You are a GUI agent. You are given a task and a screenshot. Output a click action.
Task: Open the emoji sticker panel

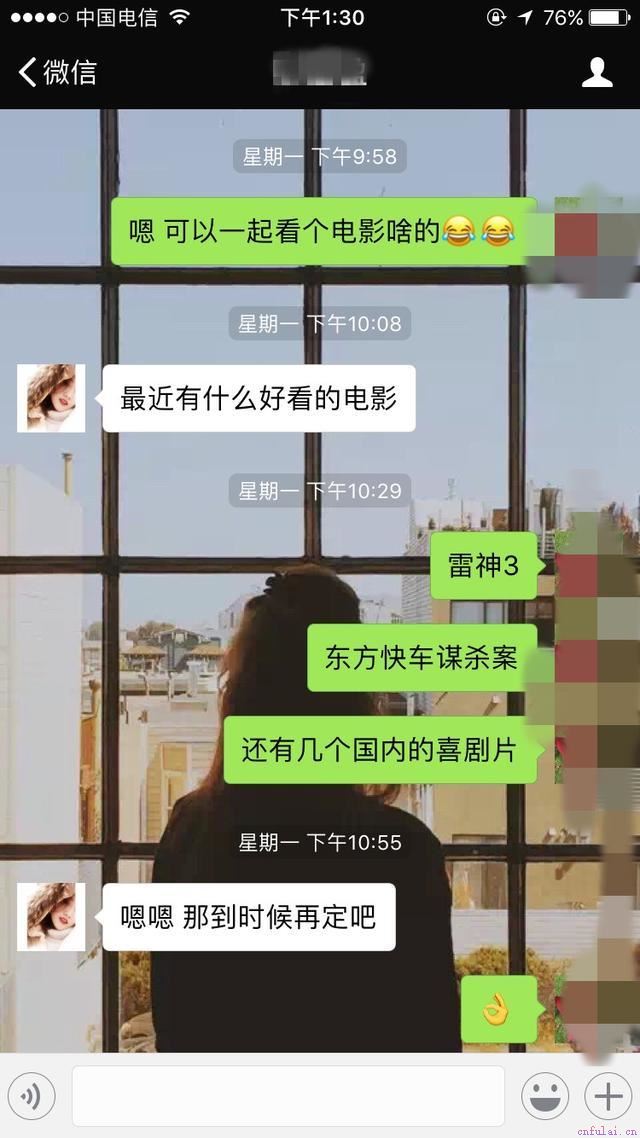[545, 1097]
